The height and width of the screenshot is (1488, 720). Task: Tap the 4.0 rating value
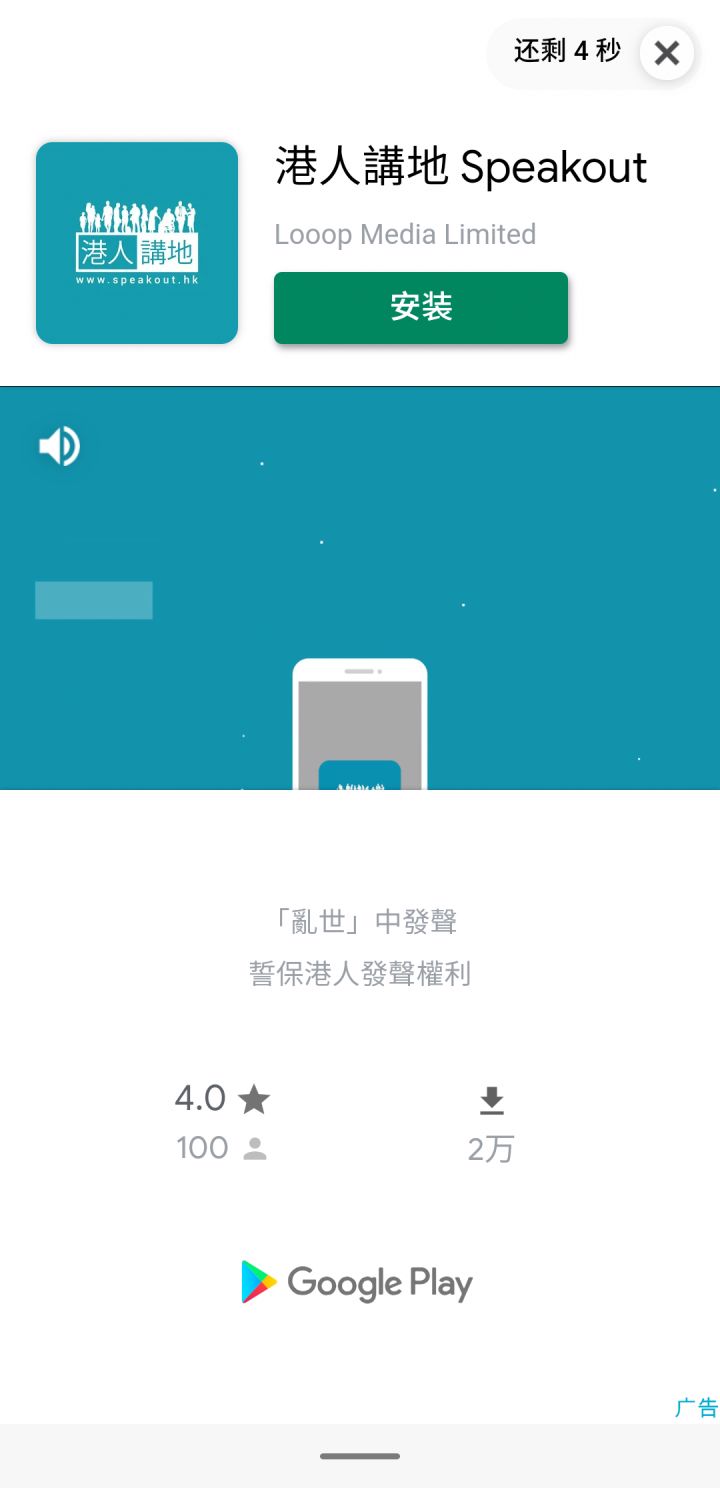point(200,1097)
